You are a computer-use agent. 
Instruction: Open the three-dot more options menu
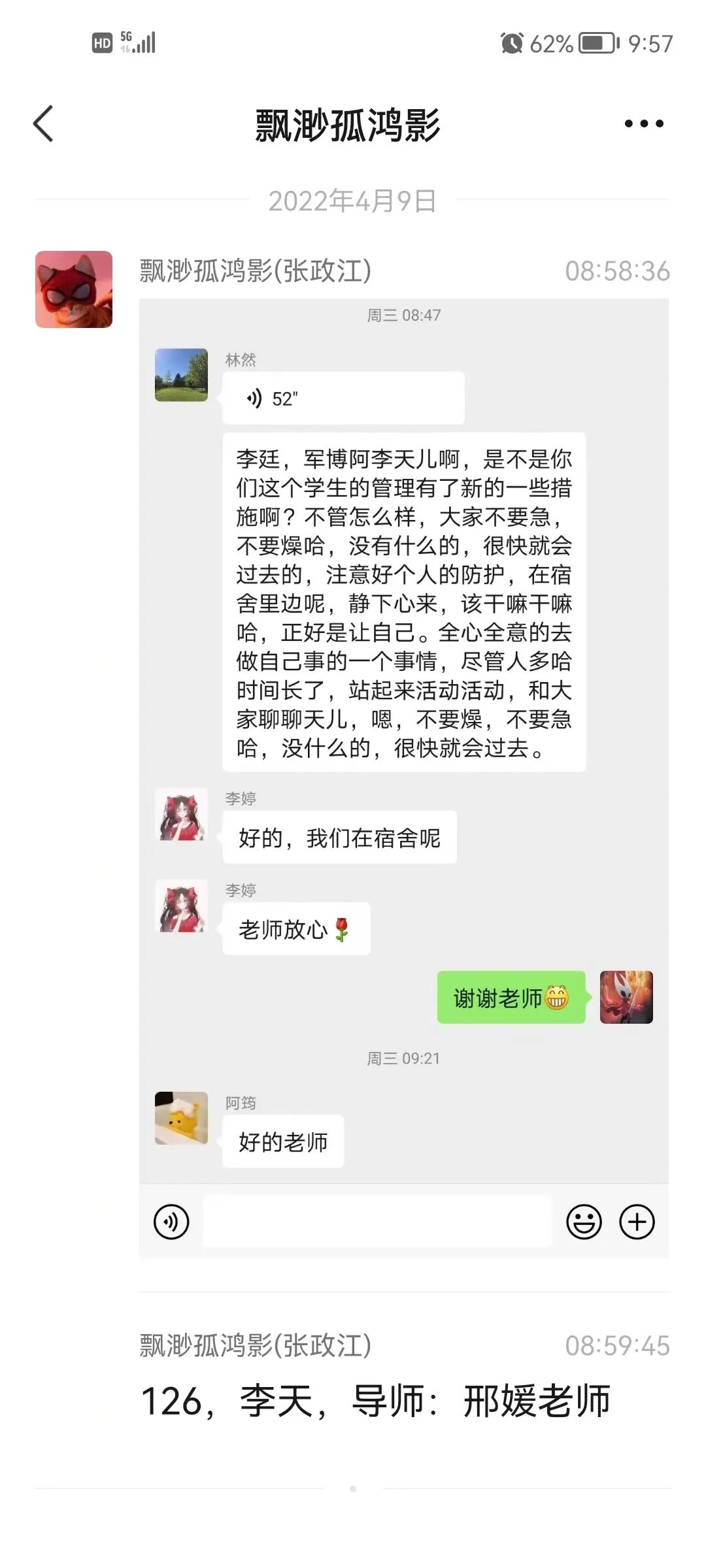[x=643, y=123]
